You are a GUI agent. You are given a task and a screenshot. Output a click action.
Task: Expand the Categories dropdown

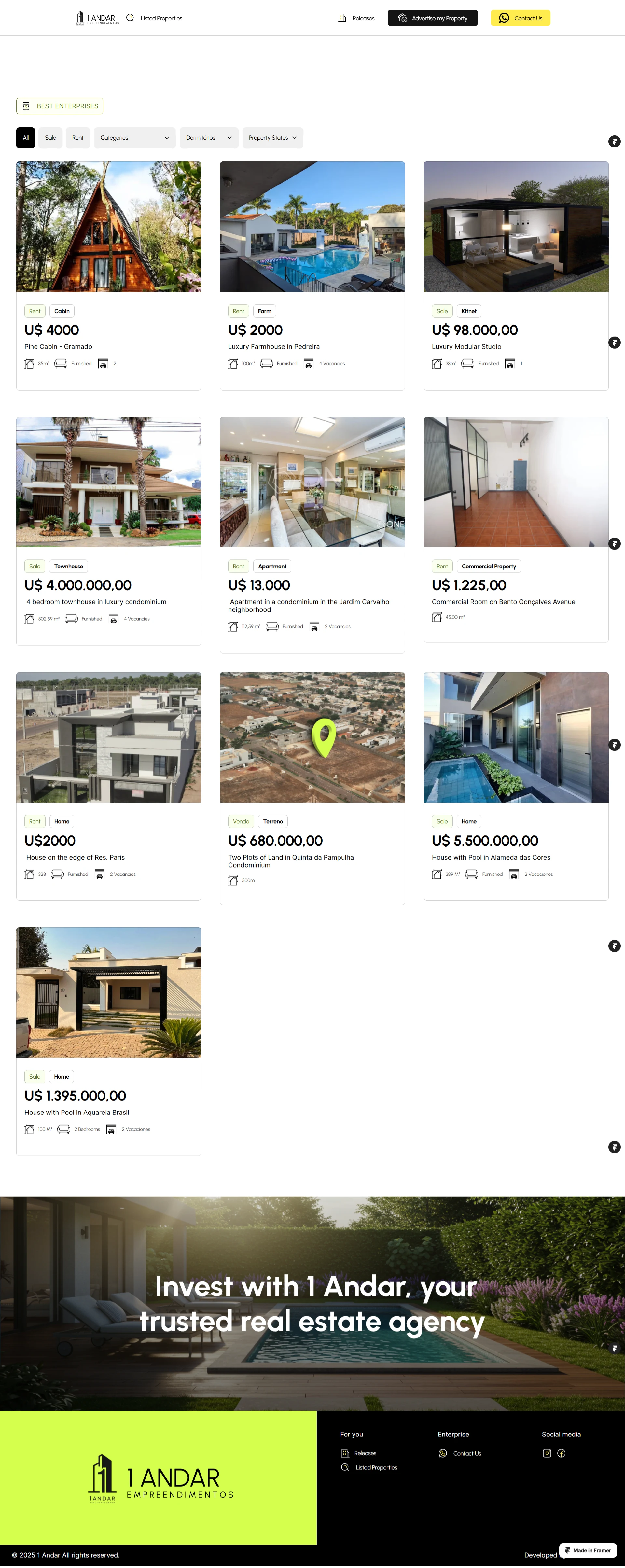(134, 138)
